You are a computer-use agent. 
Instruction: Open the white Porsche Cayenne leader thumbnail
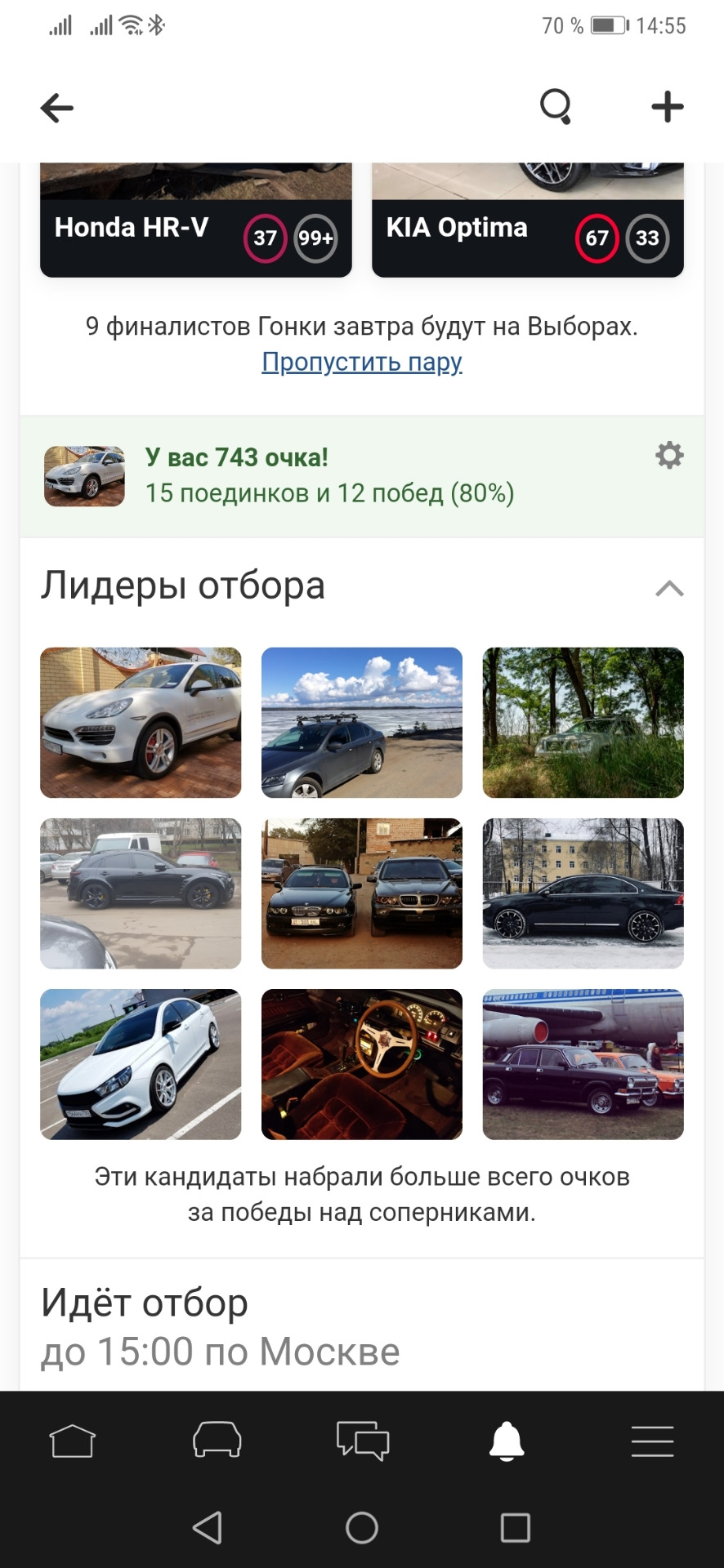(x=140, y=721)
